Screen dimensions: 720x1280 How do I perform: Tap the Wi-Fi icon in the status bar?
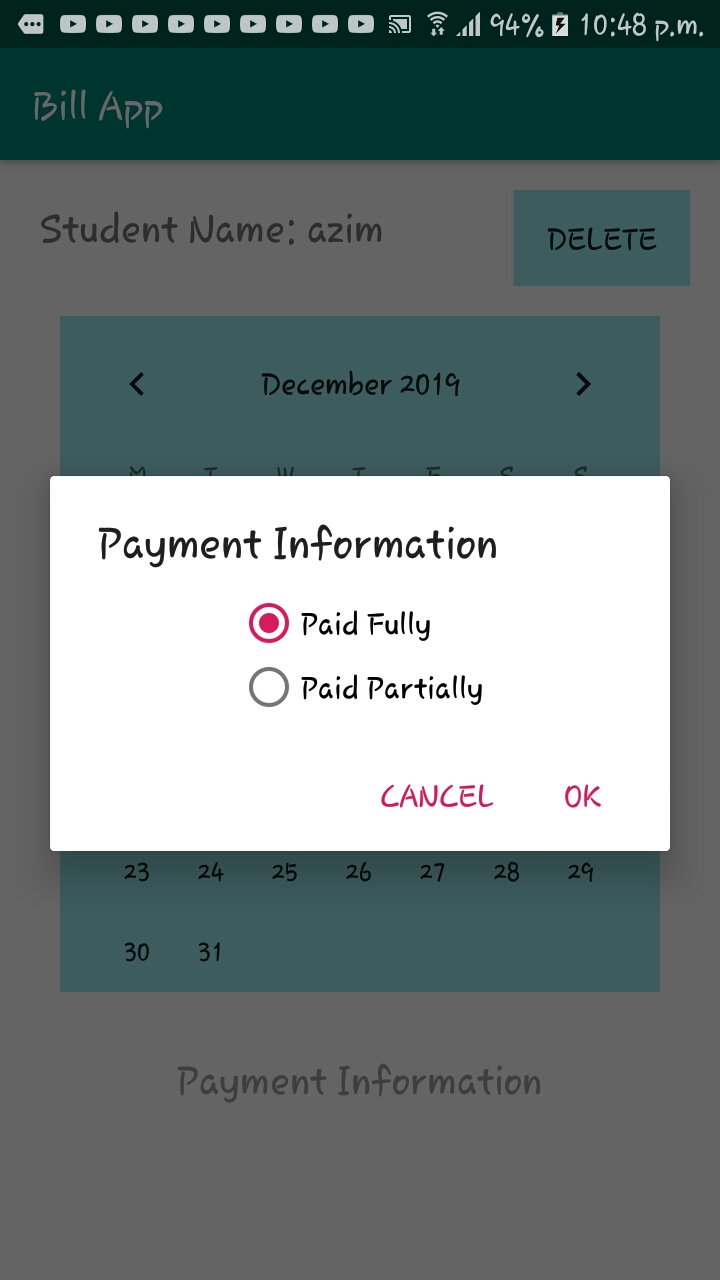click(438, 22)
